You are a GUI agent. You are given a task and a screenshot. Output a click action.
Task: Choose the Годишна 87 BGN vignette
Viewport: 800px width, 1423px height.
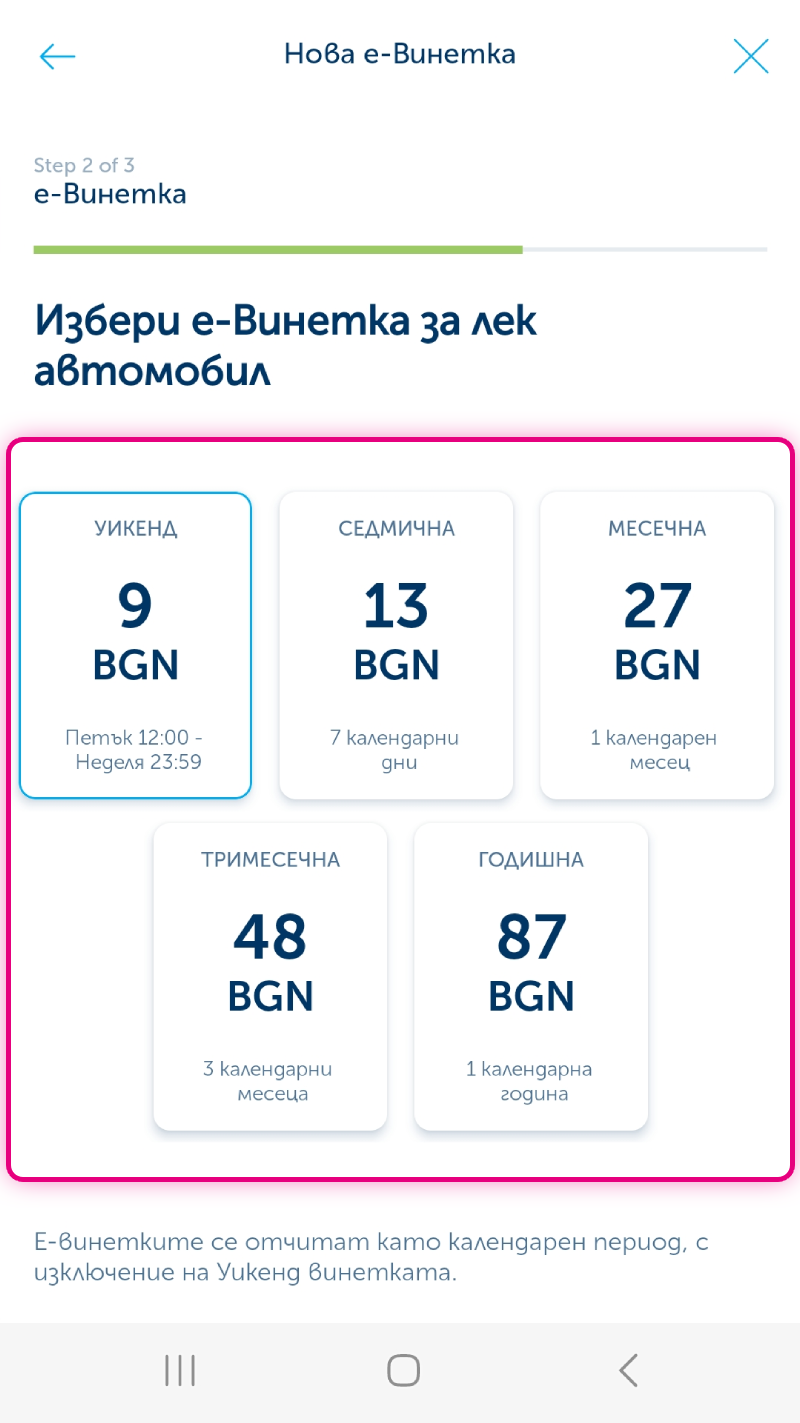pyautogui.click(x=531, y=976)
